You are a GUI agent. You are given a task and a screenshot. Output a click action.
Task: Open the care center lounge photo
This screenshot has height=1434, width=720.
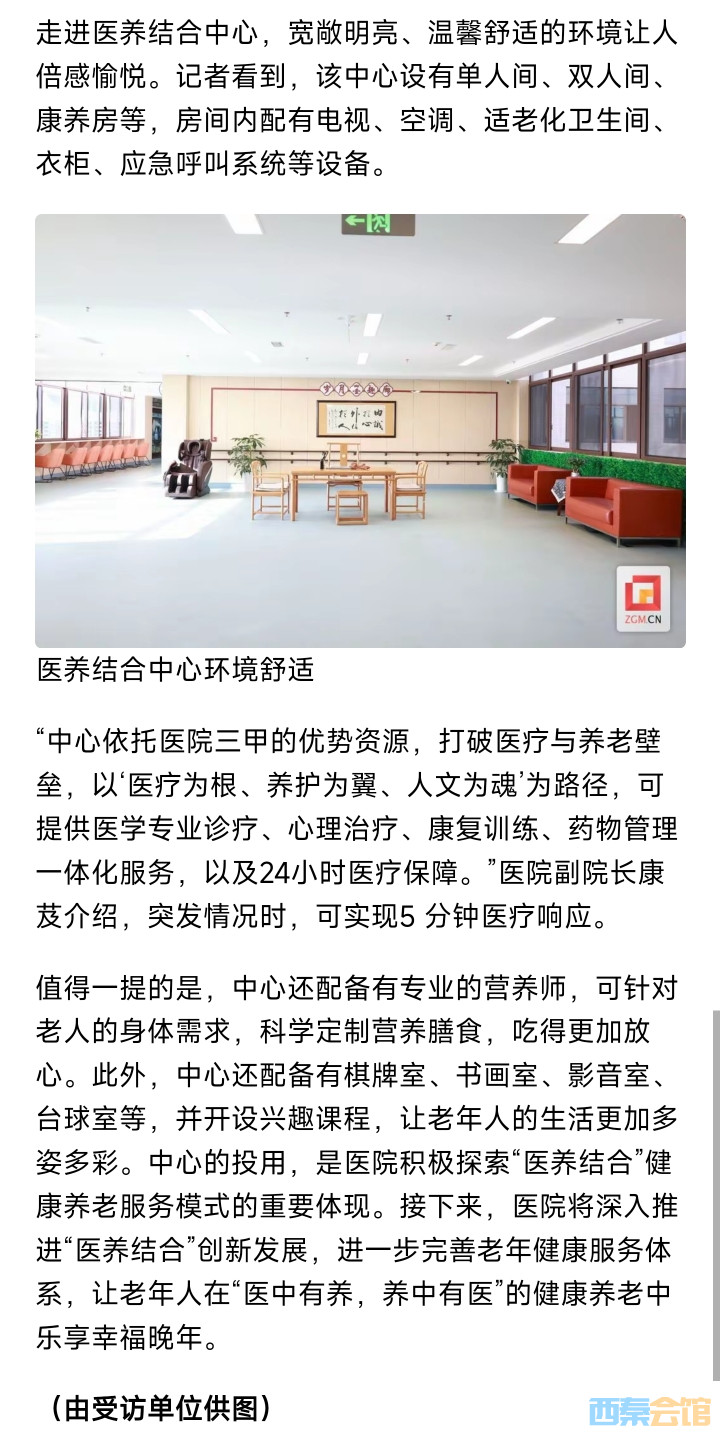click(x=360, y=430)
